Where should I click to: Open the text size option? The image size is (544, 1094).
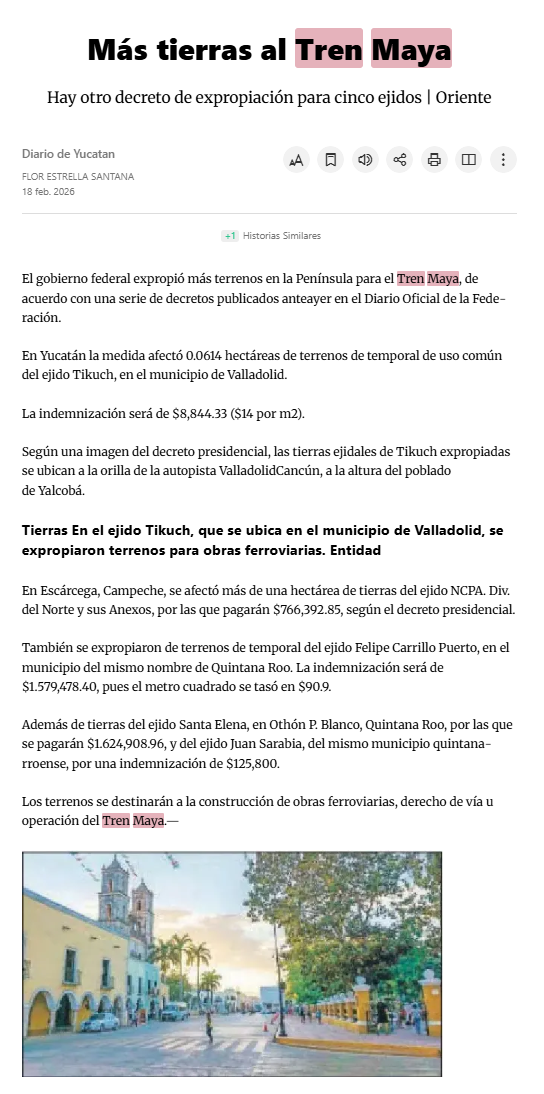pyautogui.click(x=296, y=160)
